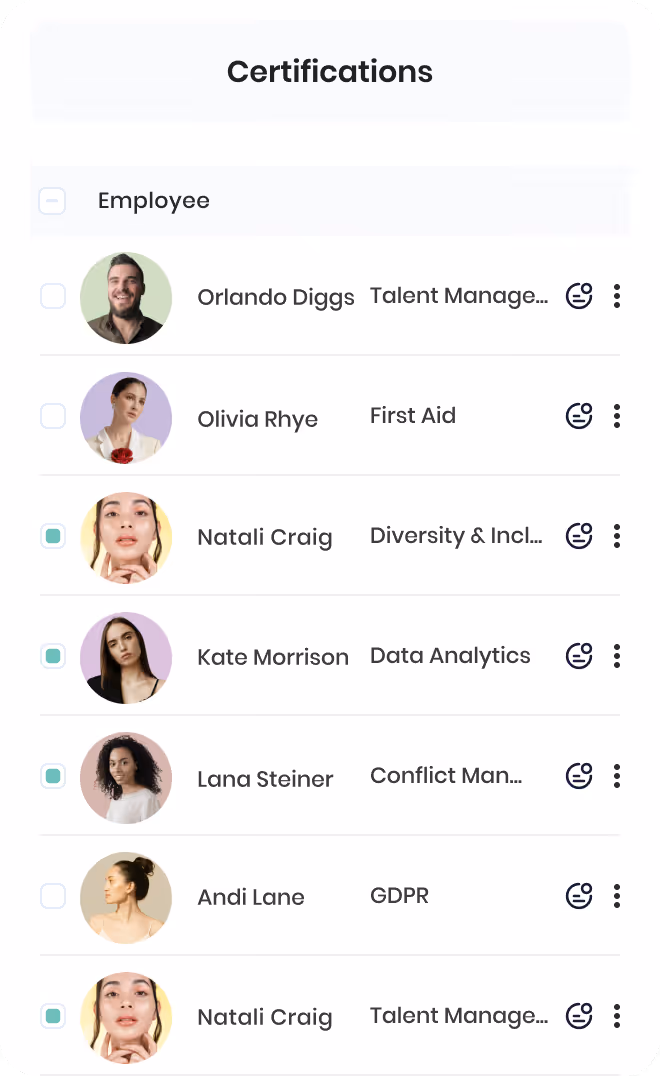660x1076 pixels.
Task: Tick the checkbox for Andi Lane
Action: click(x=53, y=896)
